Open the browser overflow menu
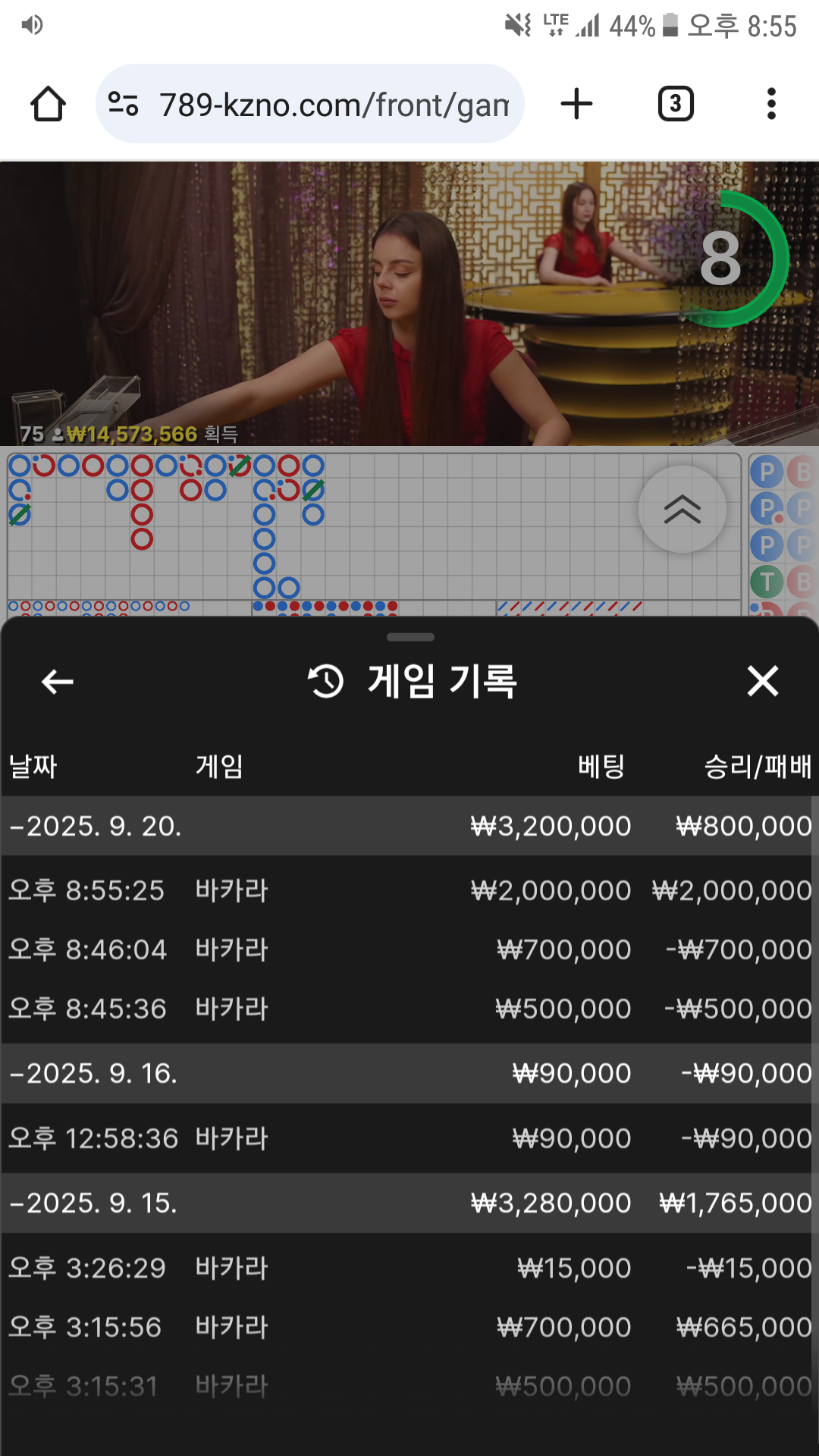 coord(770,104)
